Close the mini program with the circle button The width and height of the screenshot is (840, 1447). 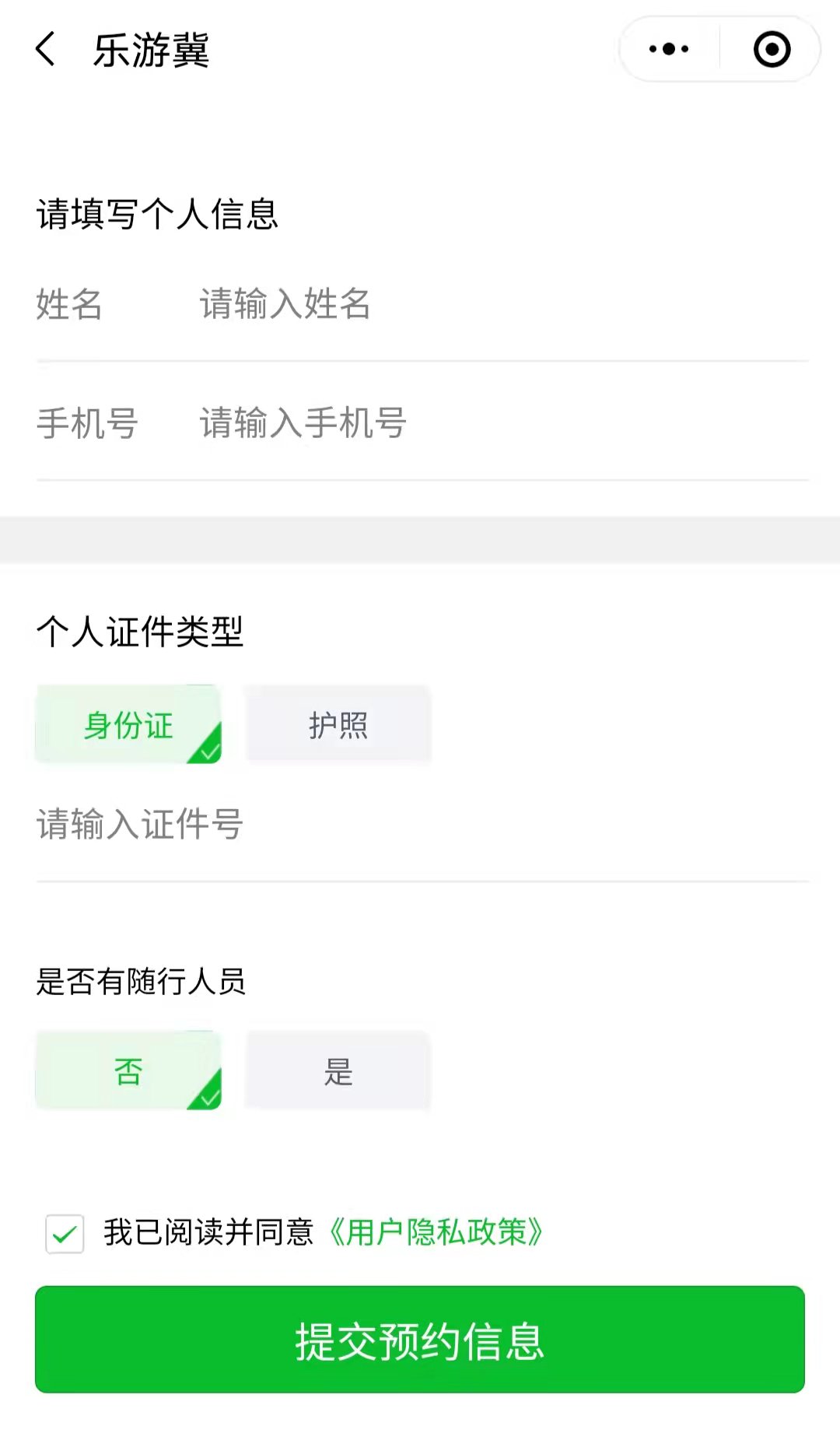pyautogui.click(x=772, y=50)
